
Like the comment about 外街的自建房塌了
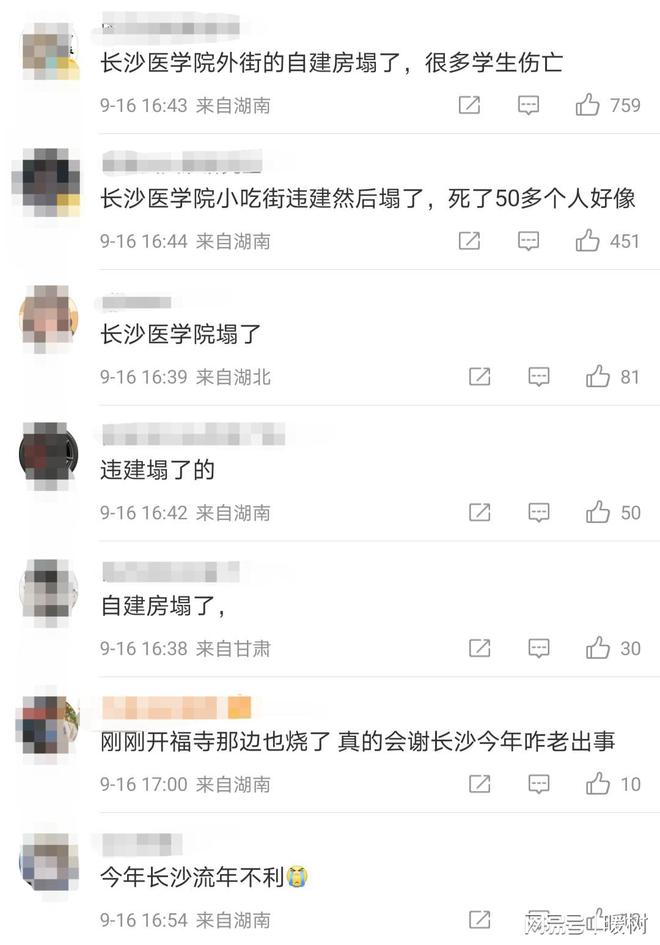pyautogui.click(x=588, y=104)
